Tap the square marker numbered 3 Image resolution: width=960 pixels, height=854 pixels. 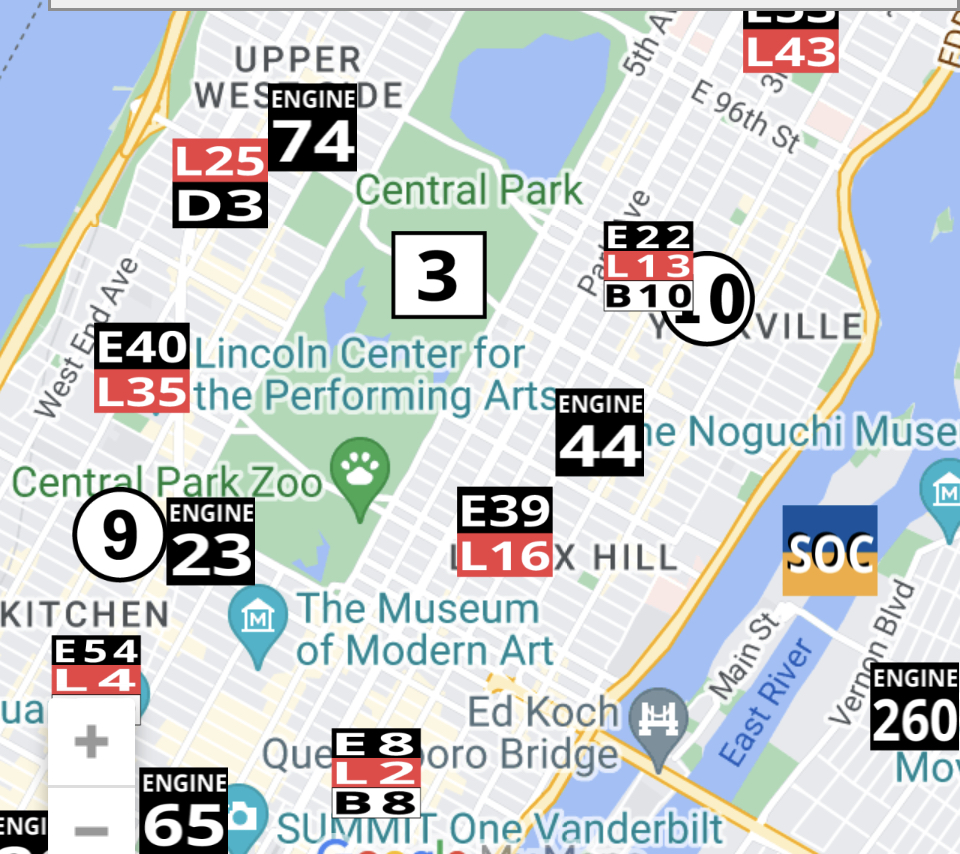(438, 275)
